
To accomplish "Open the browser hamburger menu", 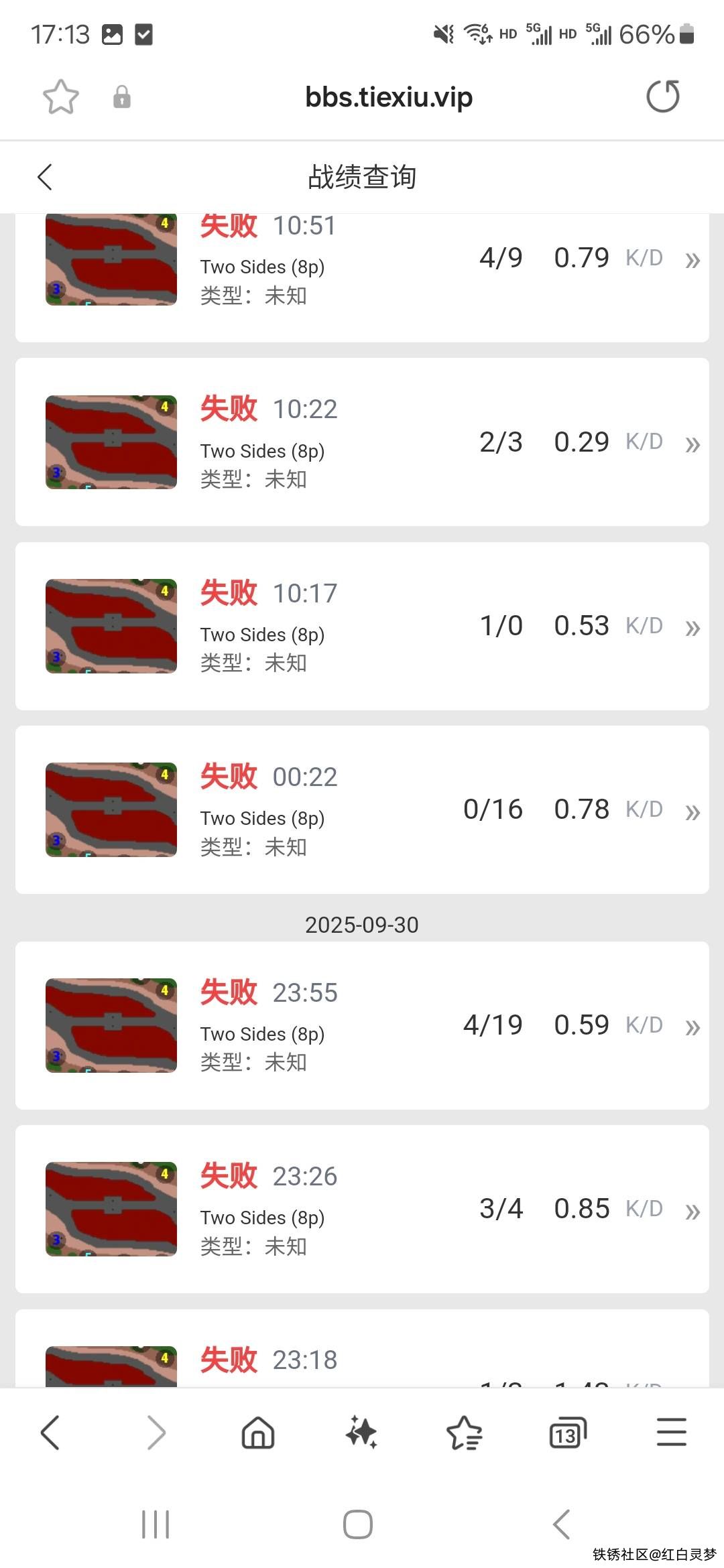I will point(671,1433).
